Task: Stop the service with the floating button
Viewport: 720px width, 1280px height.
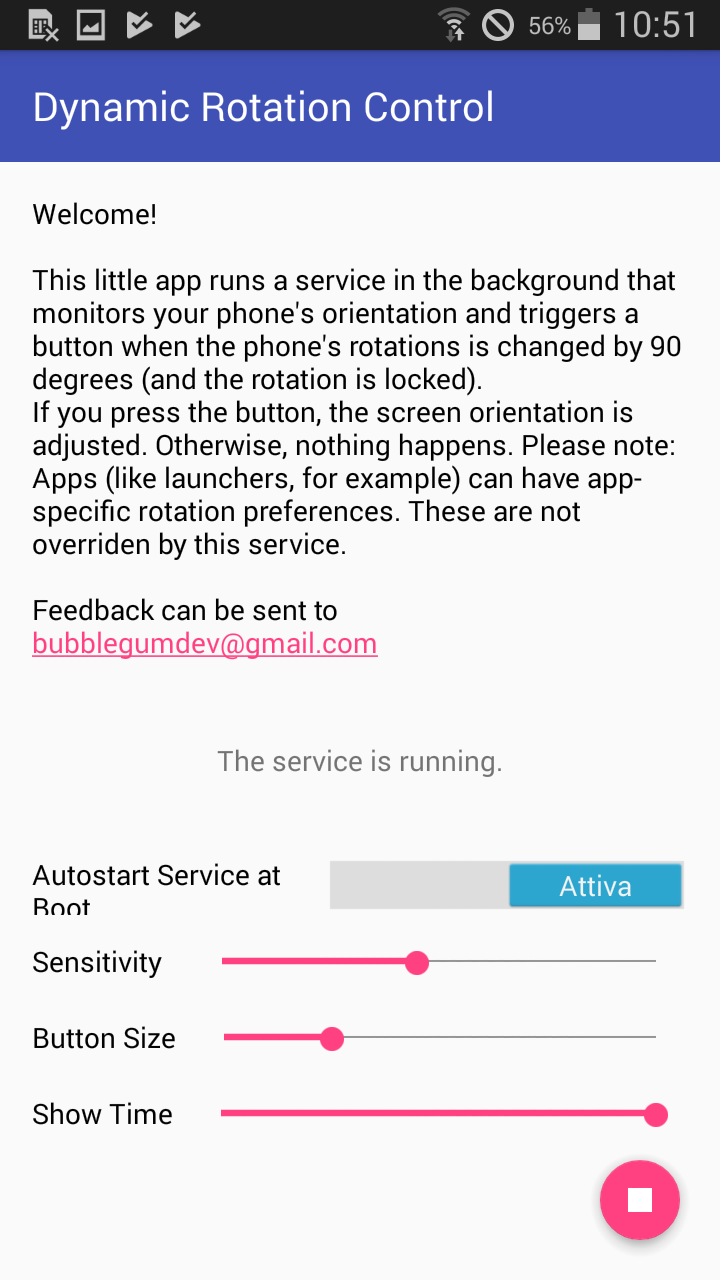Action: coord(640,1200)
